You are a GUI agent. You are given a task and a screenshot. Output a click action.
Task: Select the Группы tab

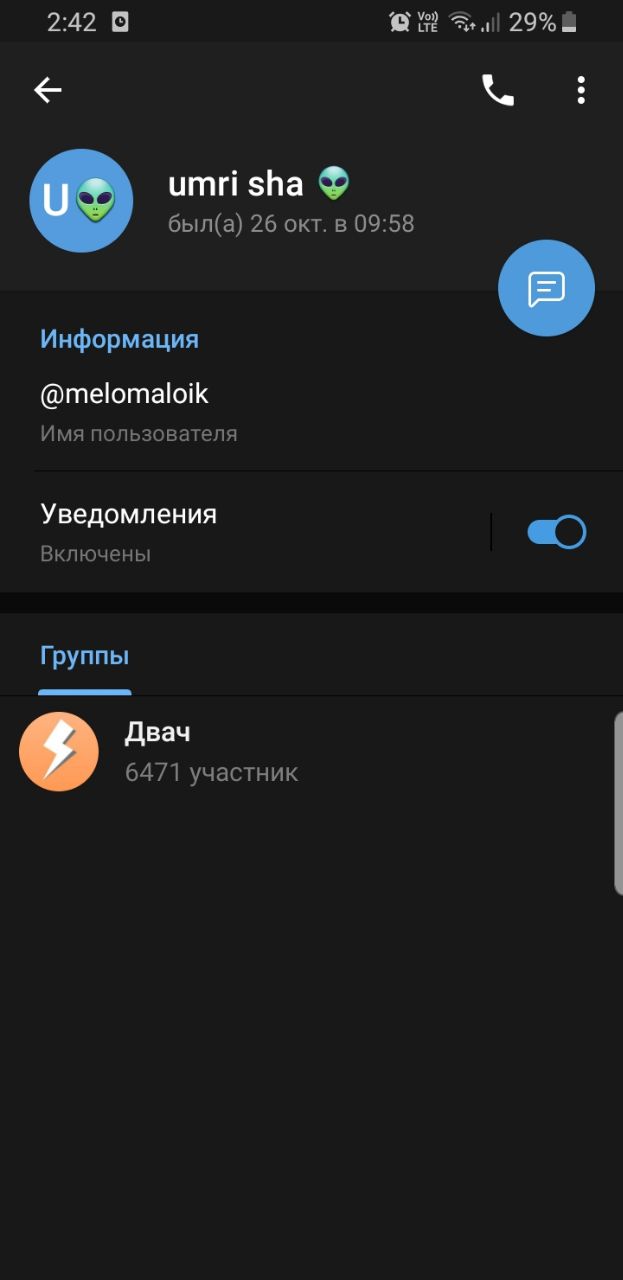point(84,657)
